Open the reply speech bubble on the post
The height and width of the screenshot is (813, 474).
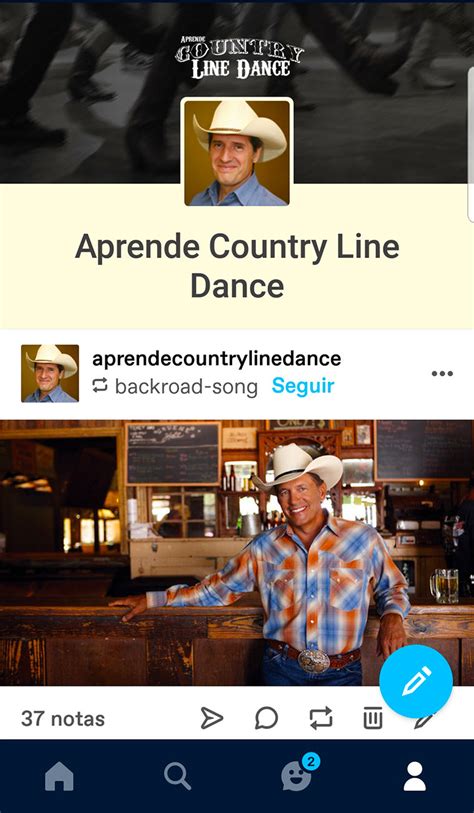coord(267,718)
